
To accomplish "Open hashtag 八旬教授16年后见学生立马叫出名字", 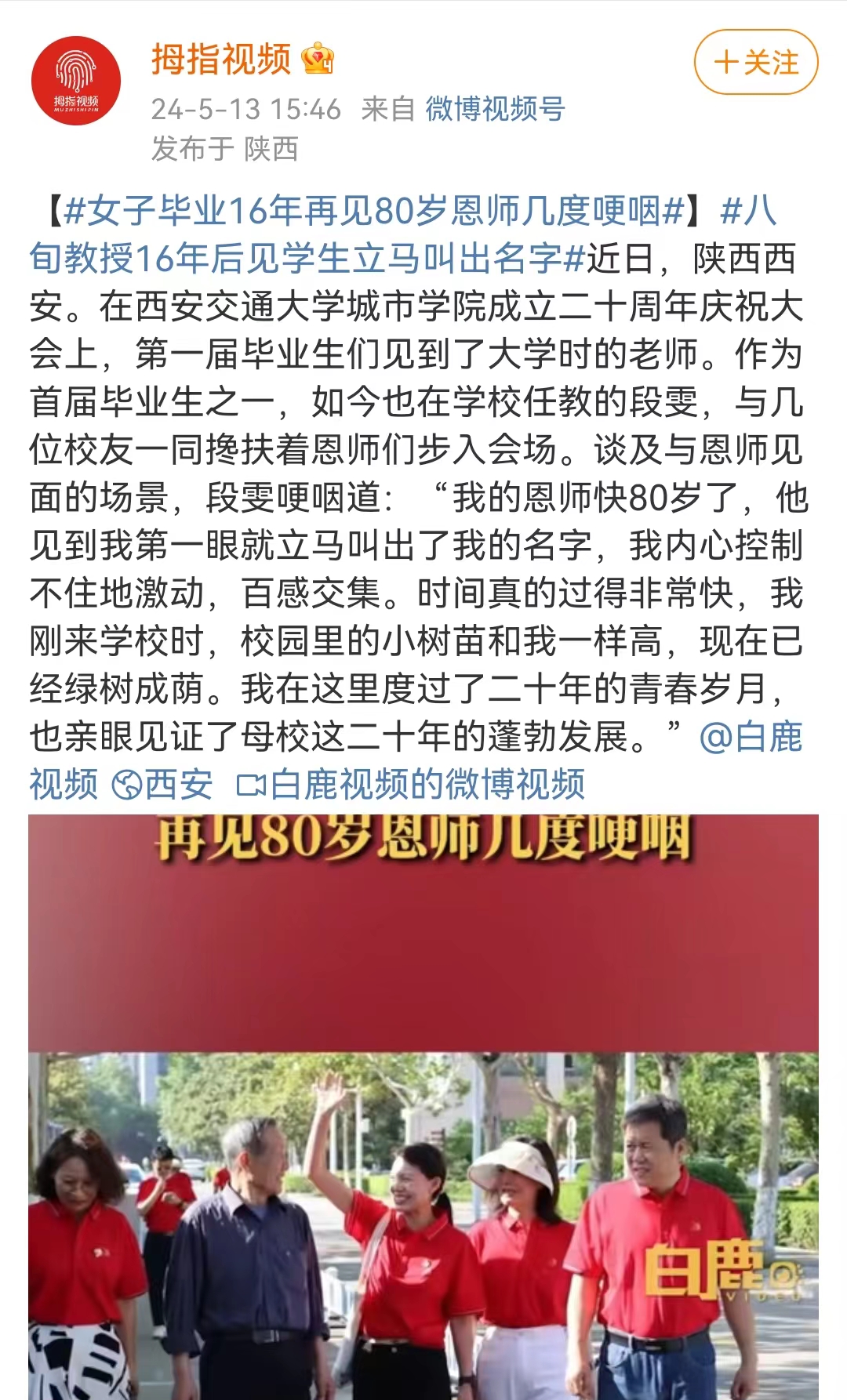I will (306, 259).
